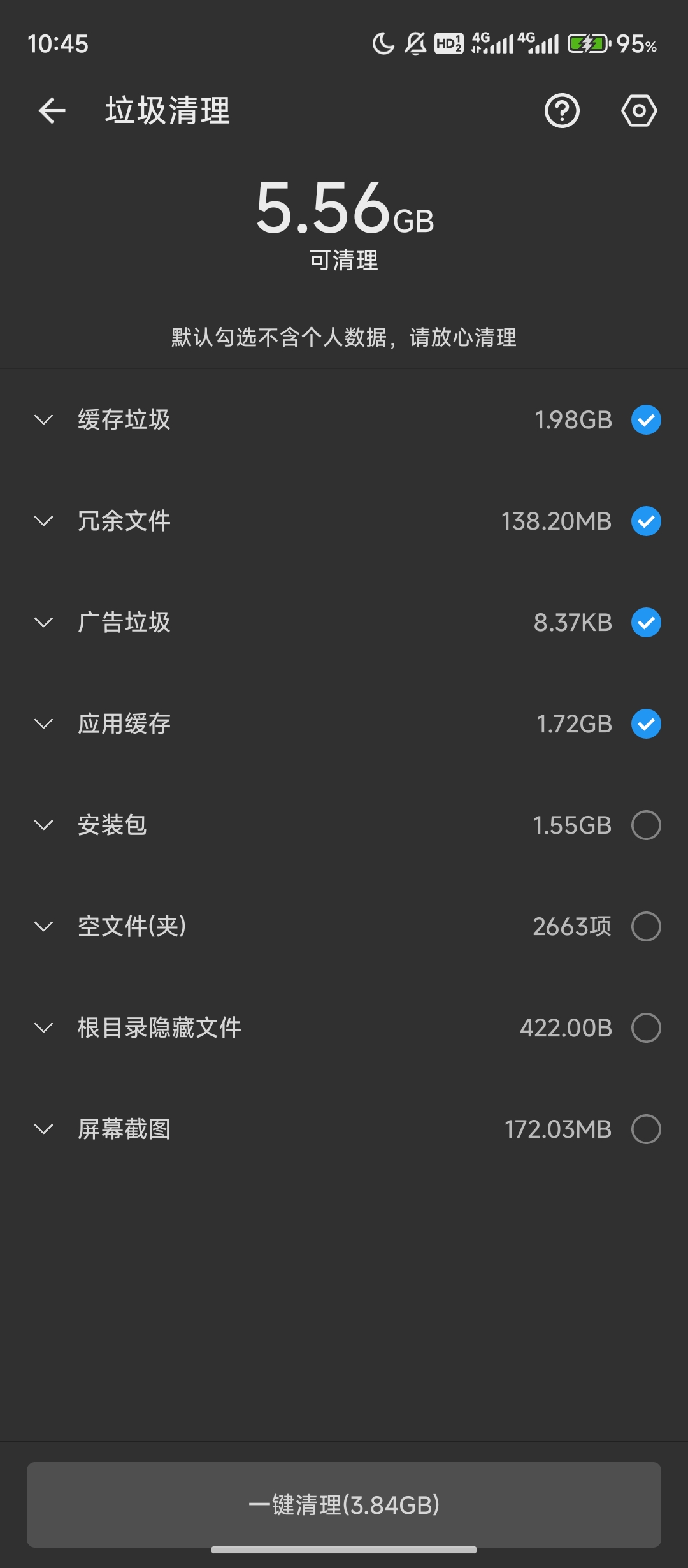
Task: Uncheck 应用缓存 1.72GB checkbox
Action: (x=646, y=724)
